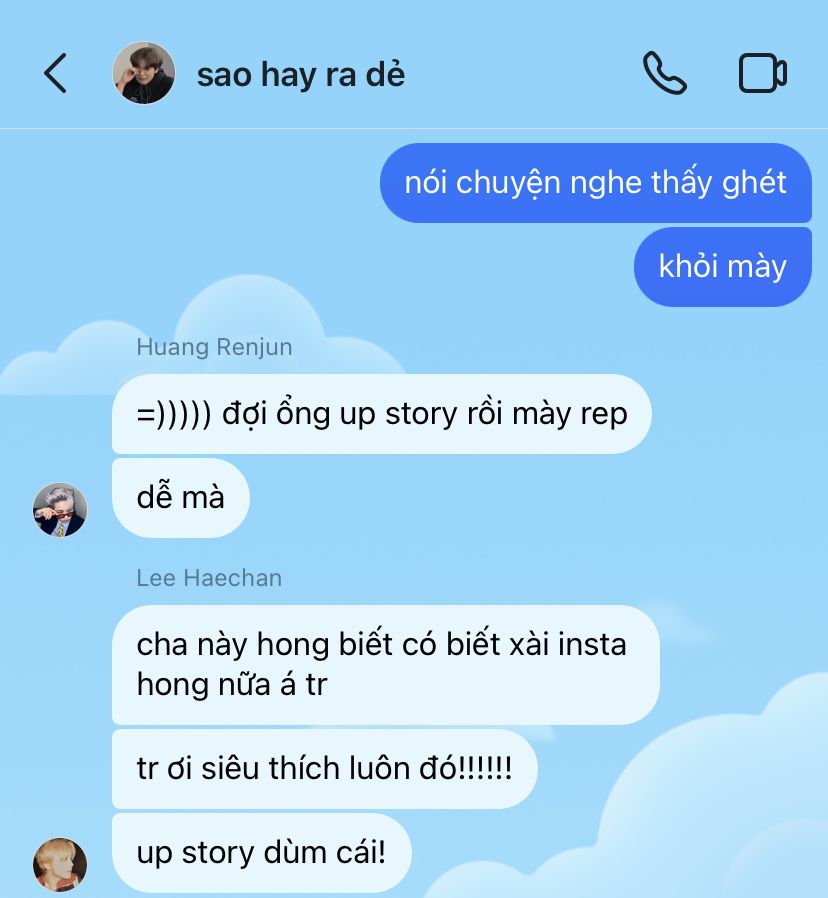Open Huang Renjun's profile avatar
This screenshot has height=898, width=828.
(x=60, y=510)
